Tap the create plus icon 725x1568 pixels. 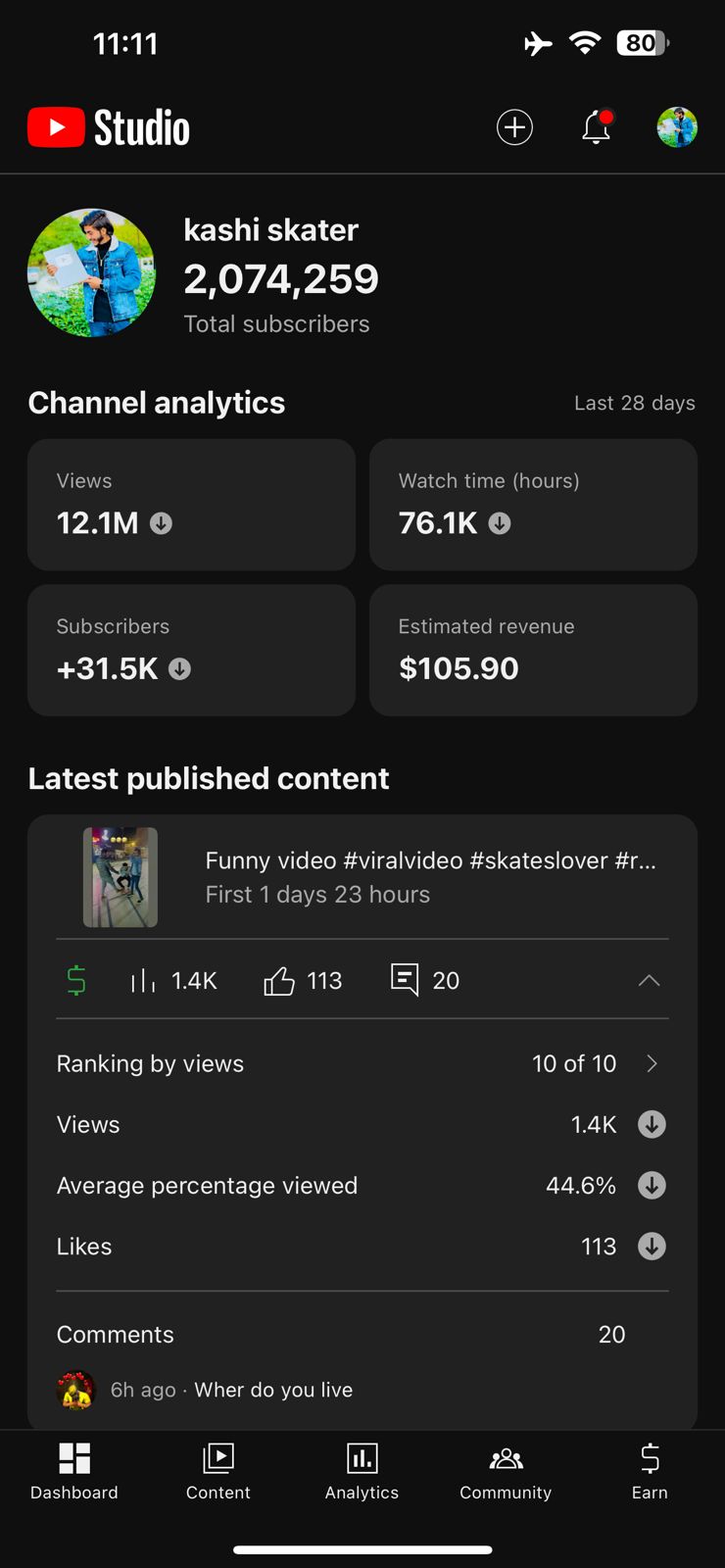pos(514,127)
